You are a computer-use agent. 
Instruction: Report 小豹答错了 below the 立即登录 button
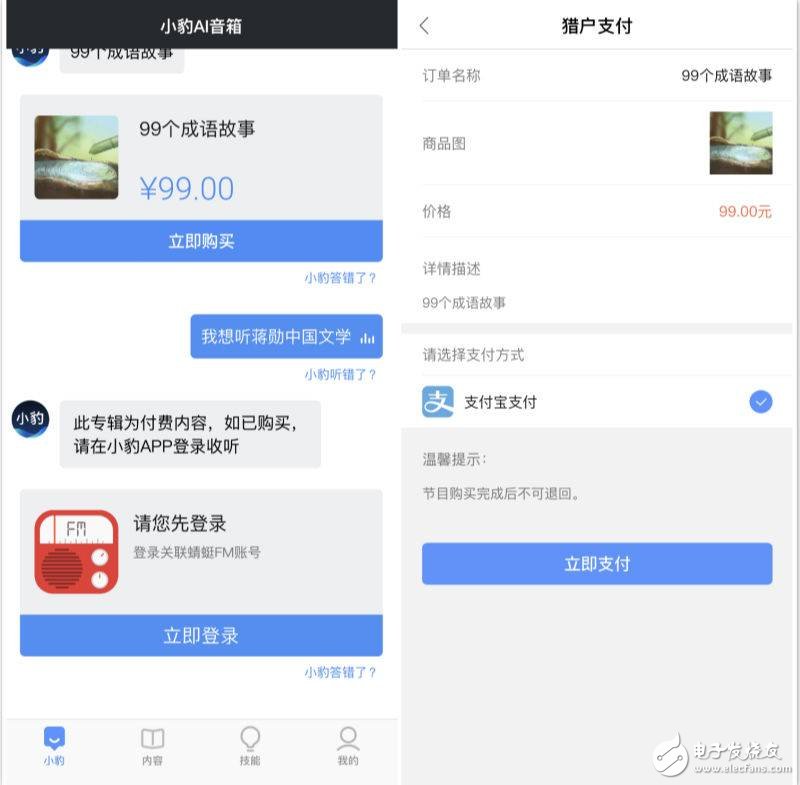(x=340, y=673)
